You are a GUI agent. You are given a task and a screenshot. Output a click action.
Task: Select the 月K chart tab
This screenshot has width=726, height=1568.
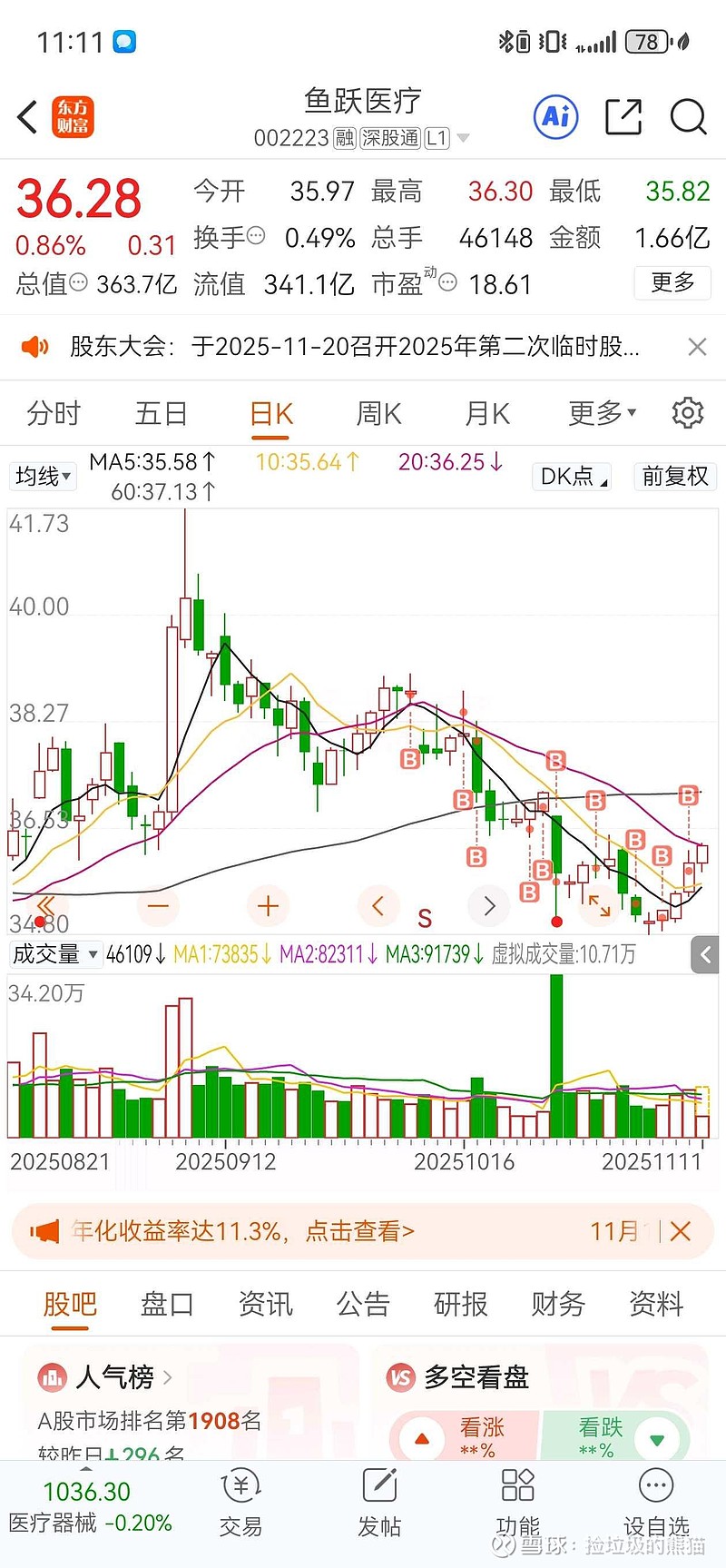(x=487, y=414)
